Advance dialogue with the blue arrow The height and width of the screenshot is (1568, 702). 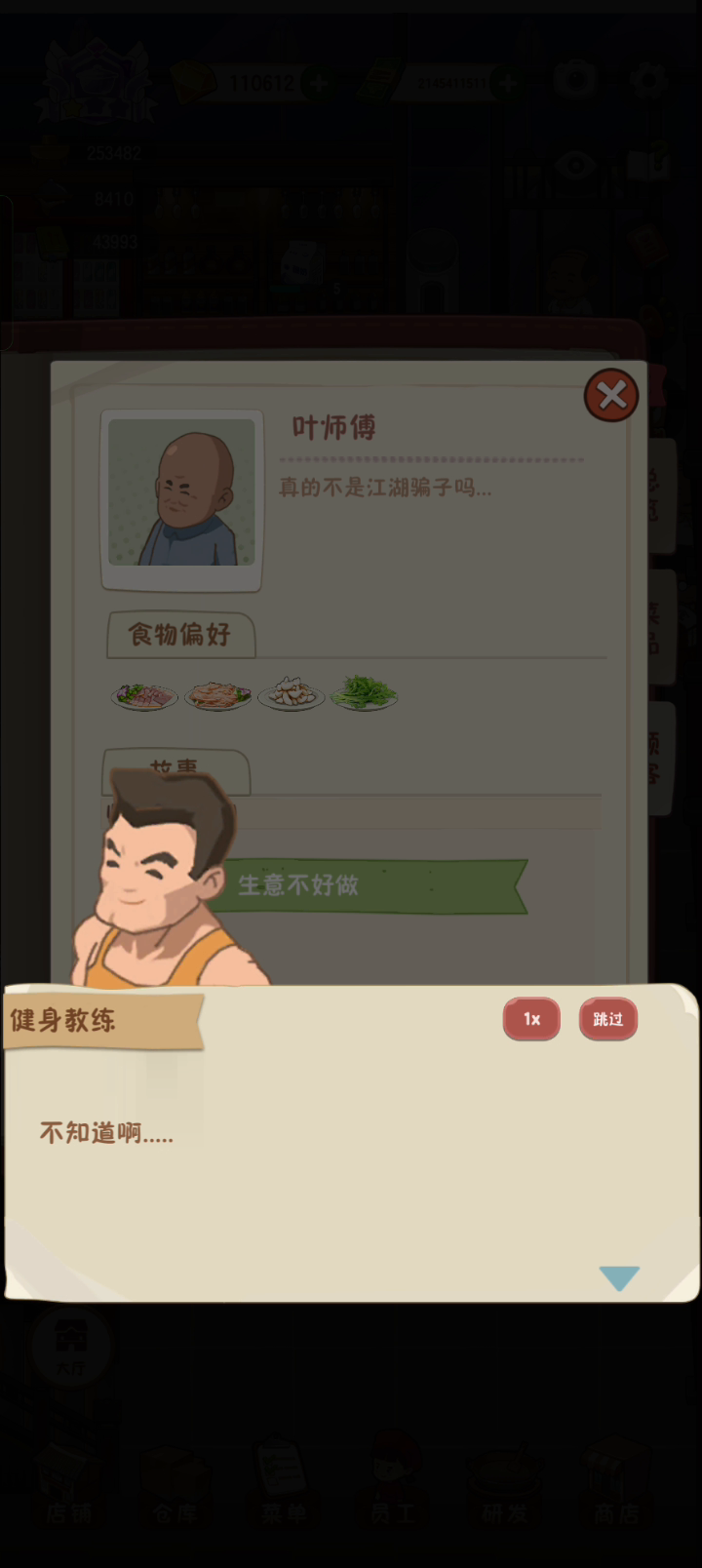tap(619, 1278)
